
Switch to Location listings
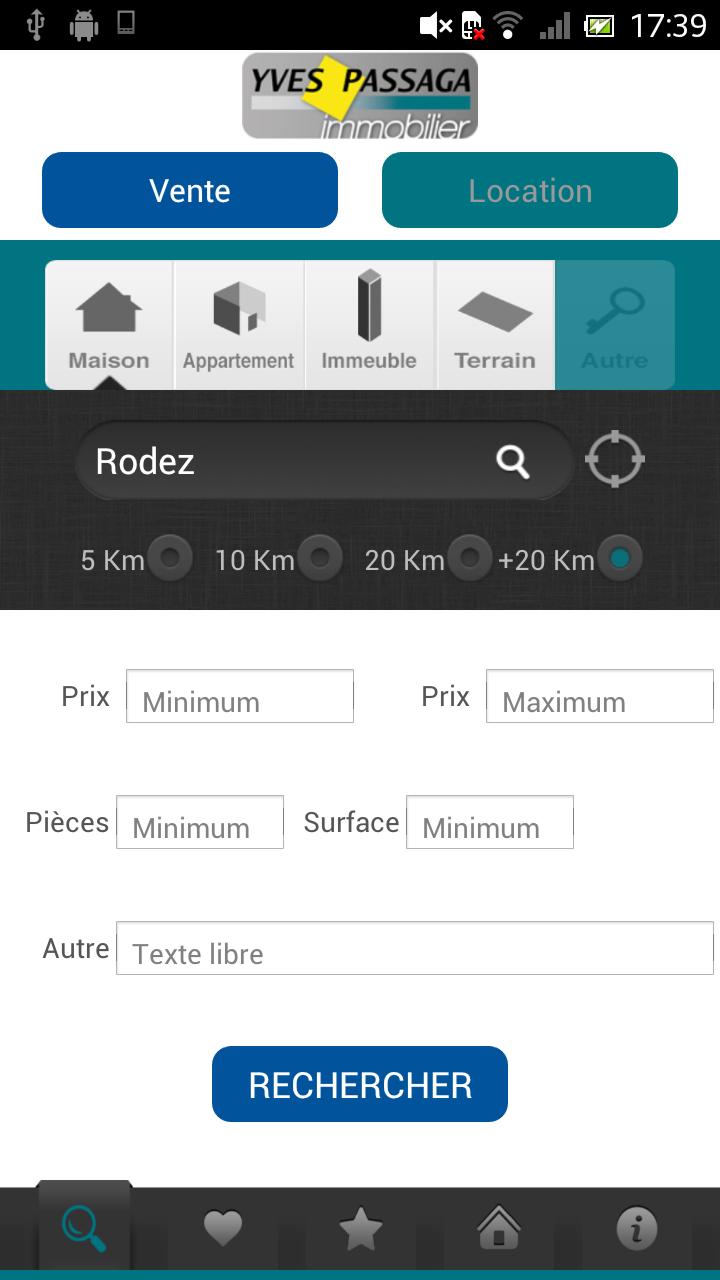coord(530,190)
